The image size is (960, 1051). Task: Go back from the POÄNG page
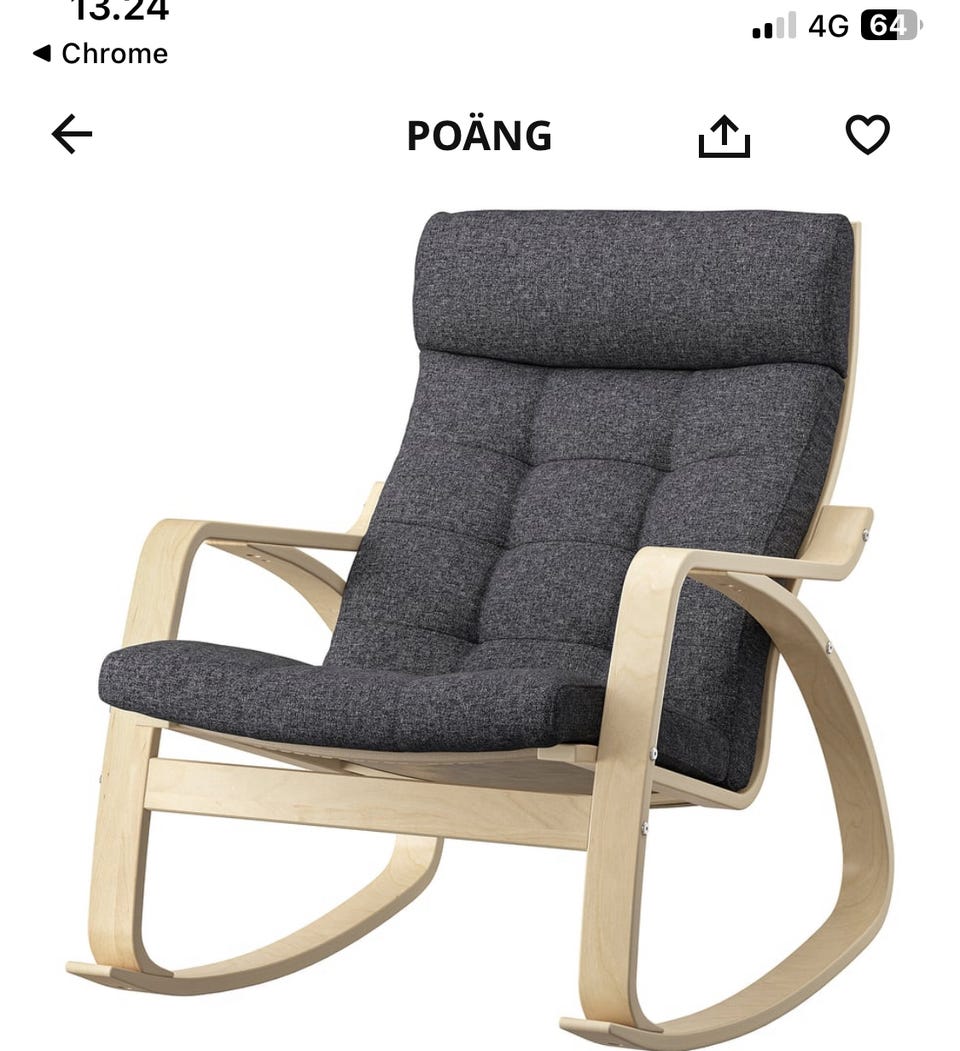pyautogui.click(x=72, y=134)
